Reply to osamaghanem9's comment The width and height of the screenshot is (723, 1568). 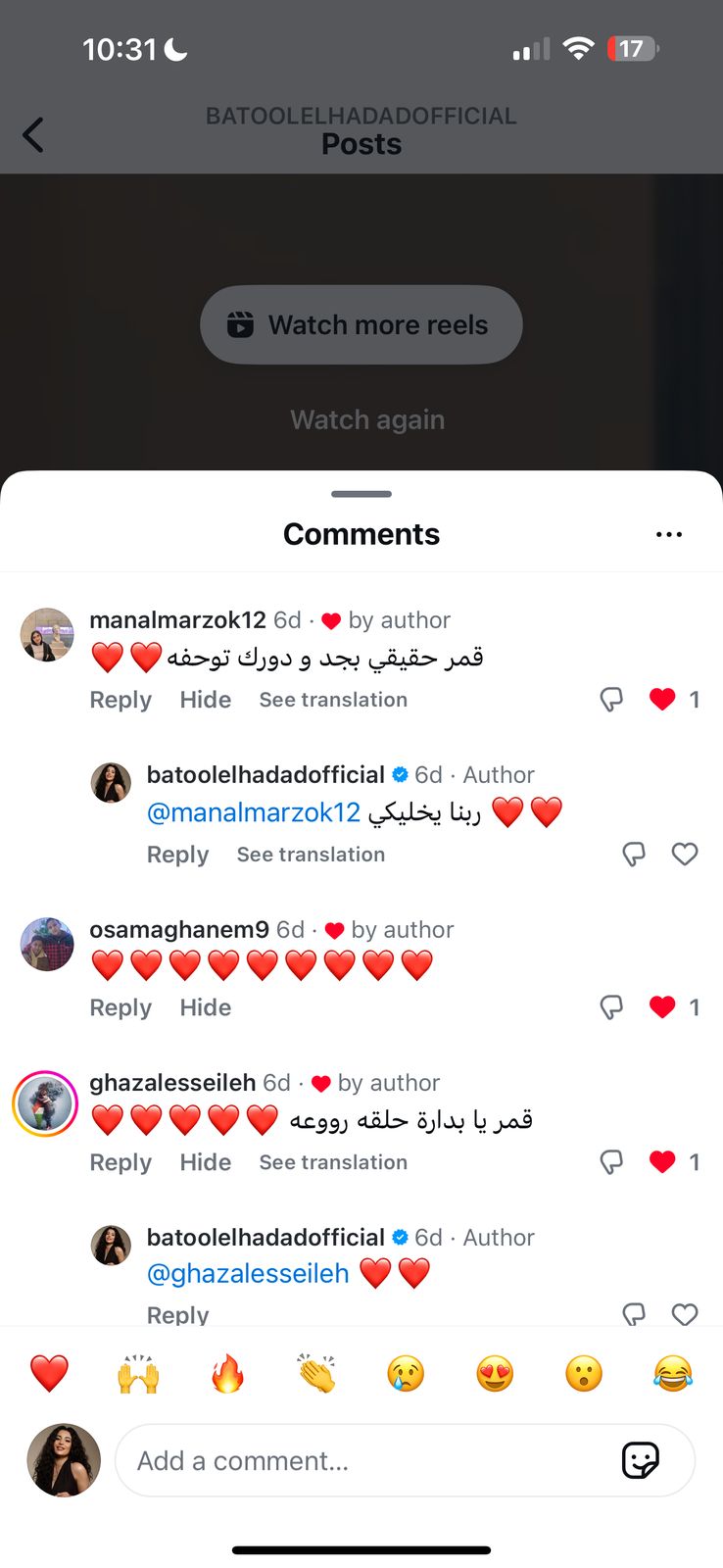(x=120, y=1007)
